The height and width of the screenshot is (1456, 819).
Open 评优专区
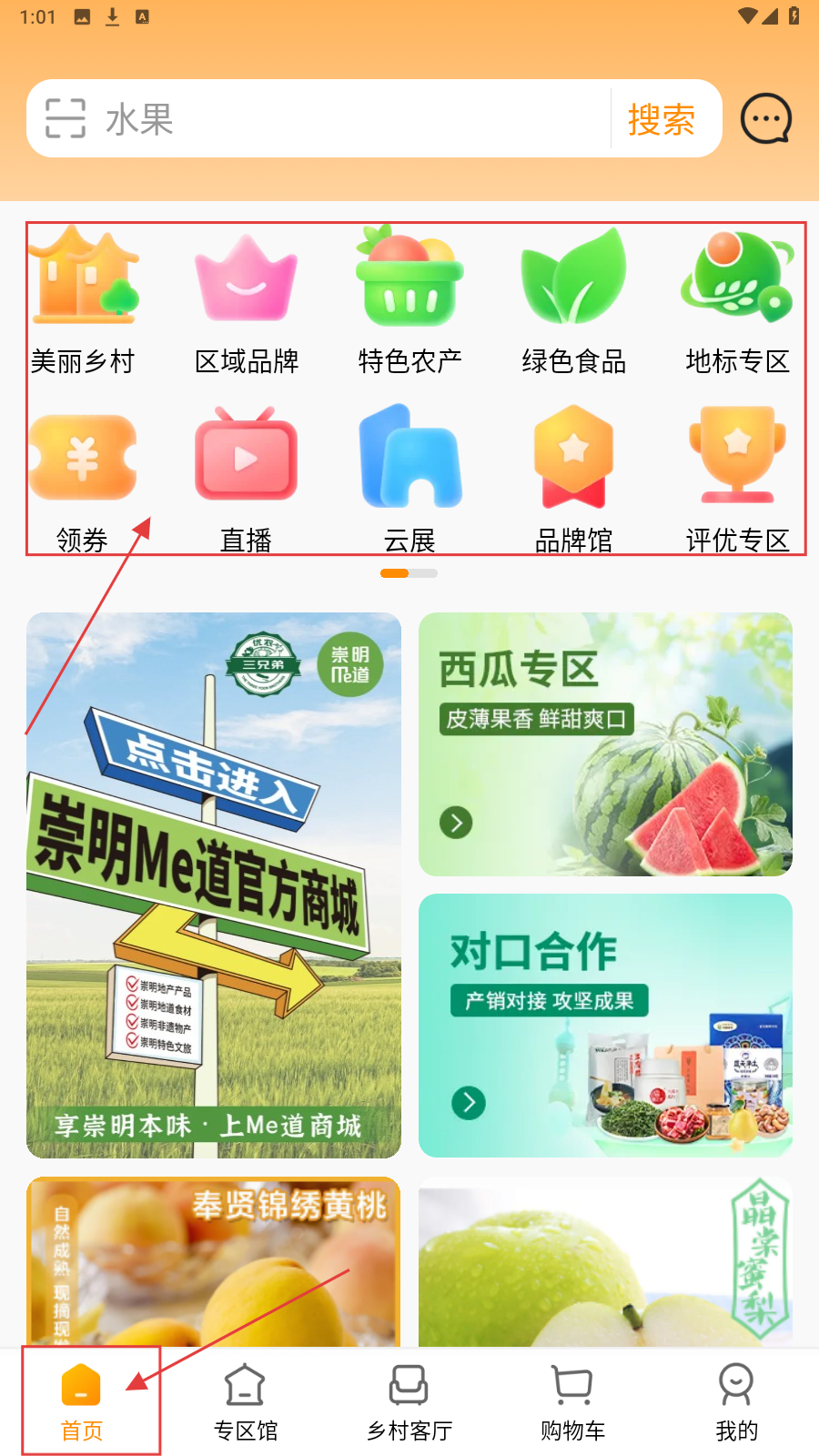click(737, 480)
